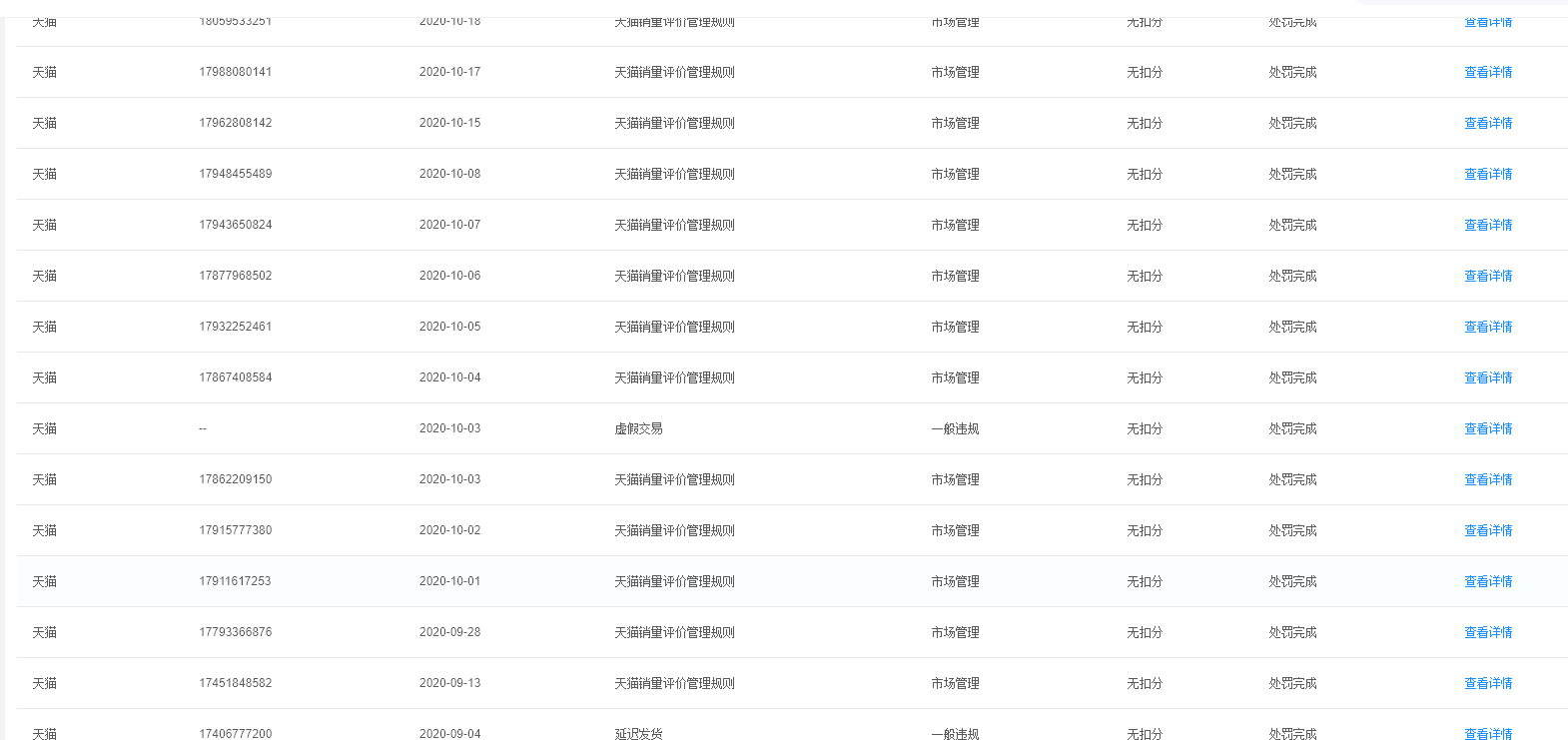
Task: Open 查看详情 for record 17451848582
Action: tap(1488, 683)
